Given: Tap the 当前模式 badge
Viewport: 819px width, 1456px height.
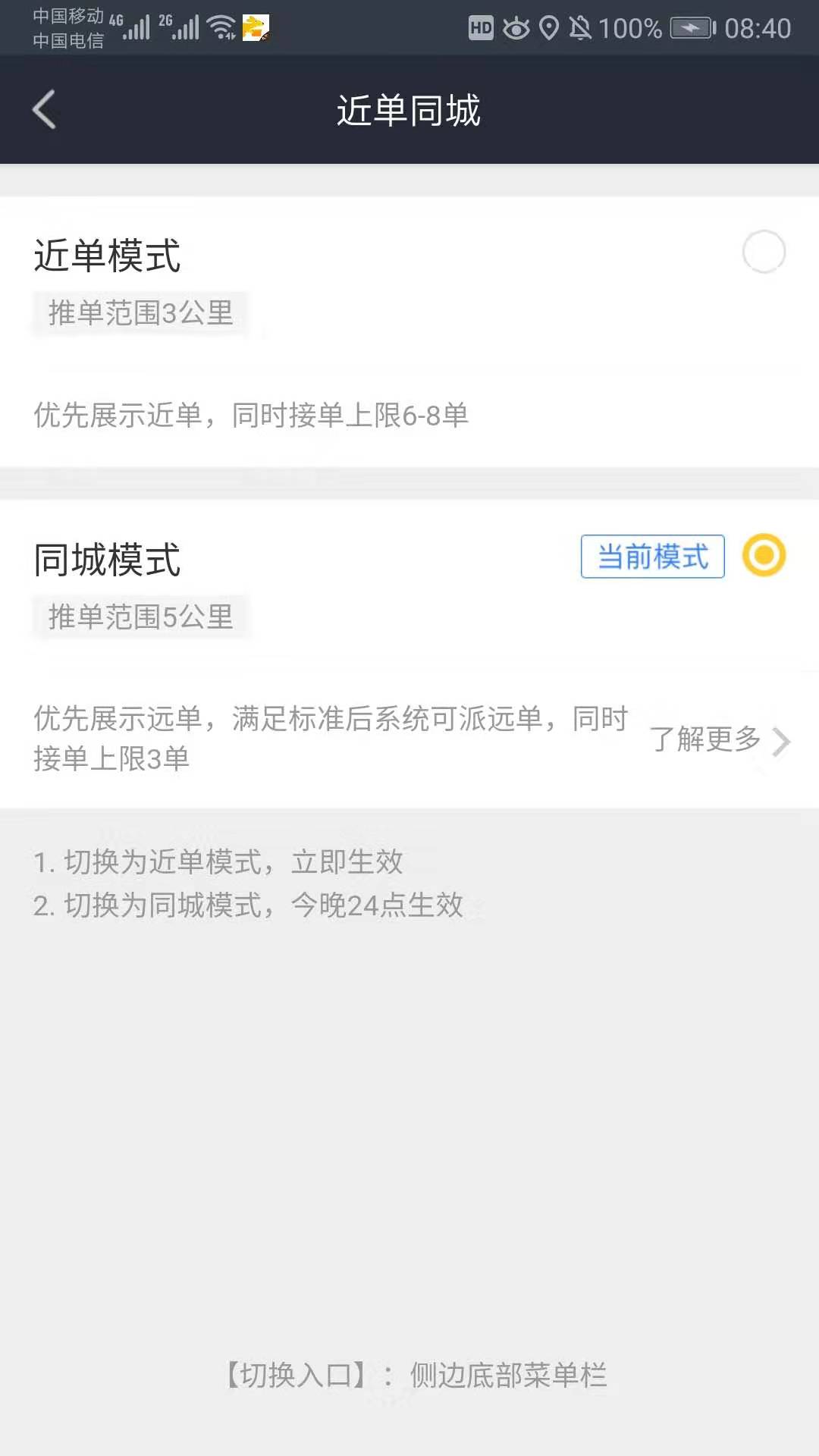Looking at the screenshot, I should pyautogui.click(x=652, y=556).
